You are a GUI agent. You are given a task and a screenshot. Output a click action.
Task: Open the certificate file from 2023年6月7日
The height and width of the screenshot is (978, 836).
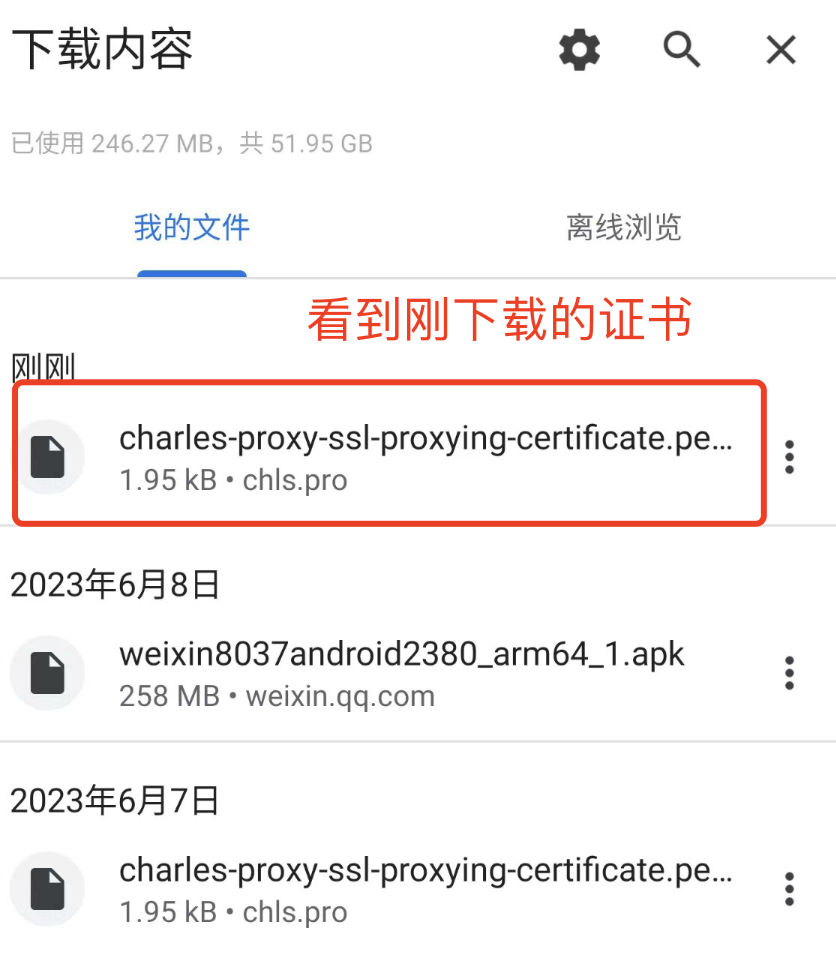click(425, 889)
